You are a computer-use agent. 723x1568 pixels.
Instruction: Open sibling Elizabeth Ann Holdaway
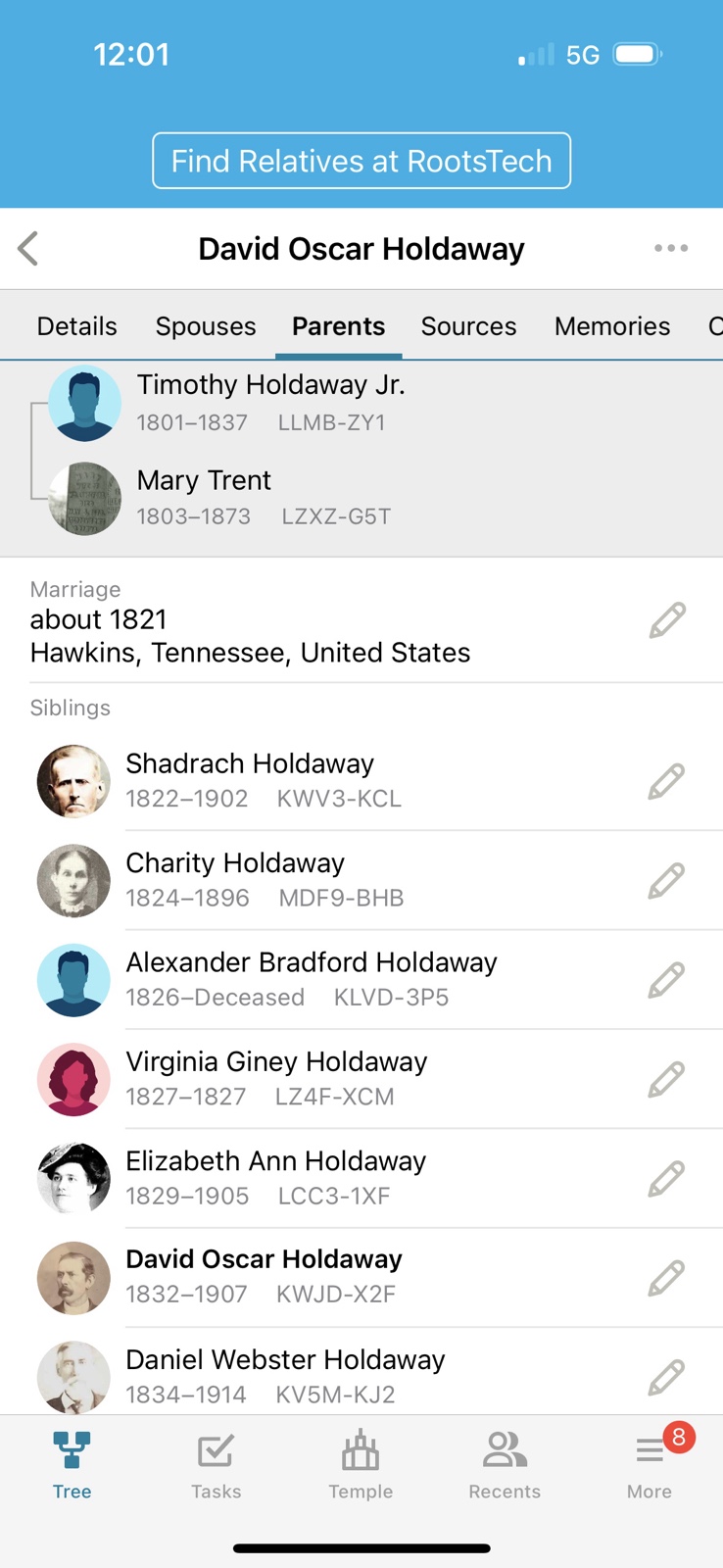tap(275, 1177)
